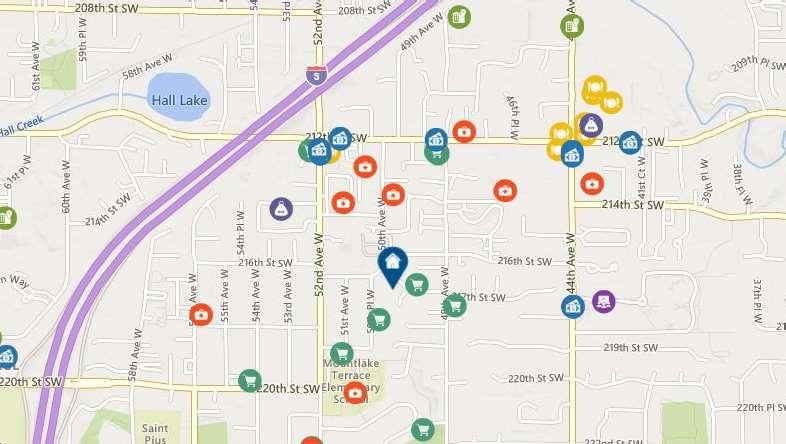Tap the blue bank marker near 41st Ct W
This screenshot has width=786, height=444.
tap(630, 143)
